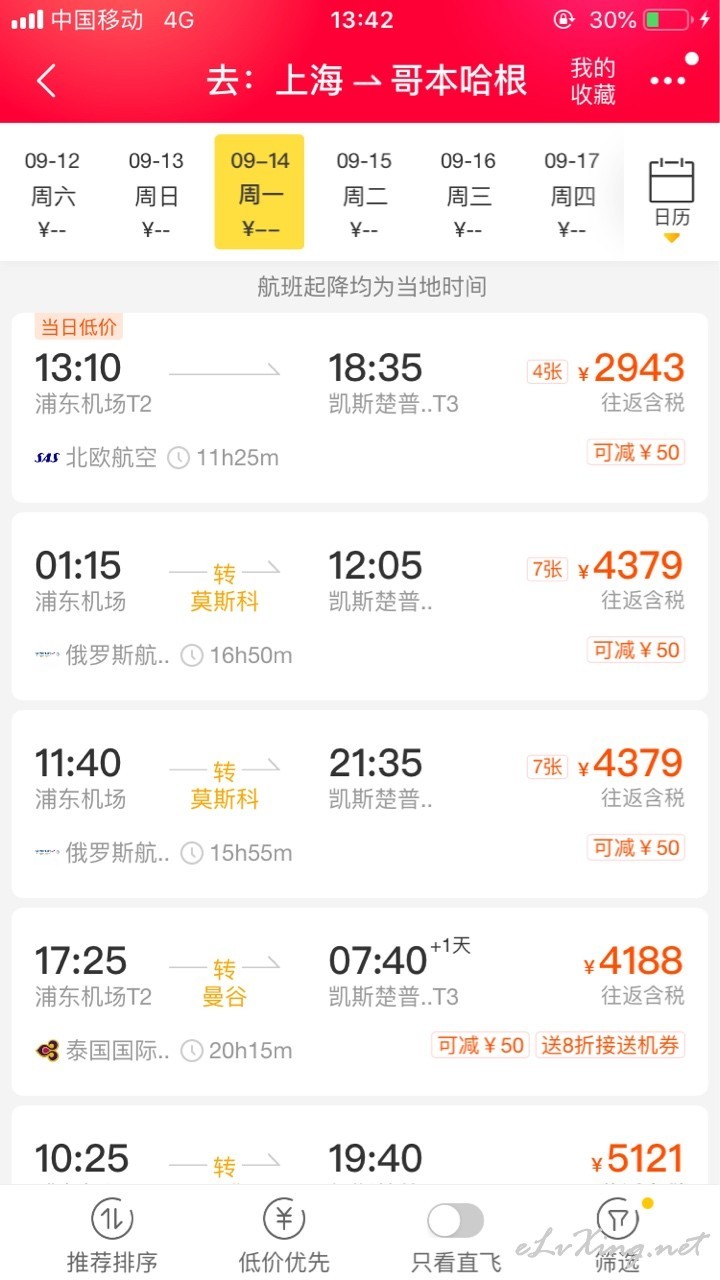Select date 09-13 周日
The height and width of the screenshot is (1280, 720).
coord(156,194)
